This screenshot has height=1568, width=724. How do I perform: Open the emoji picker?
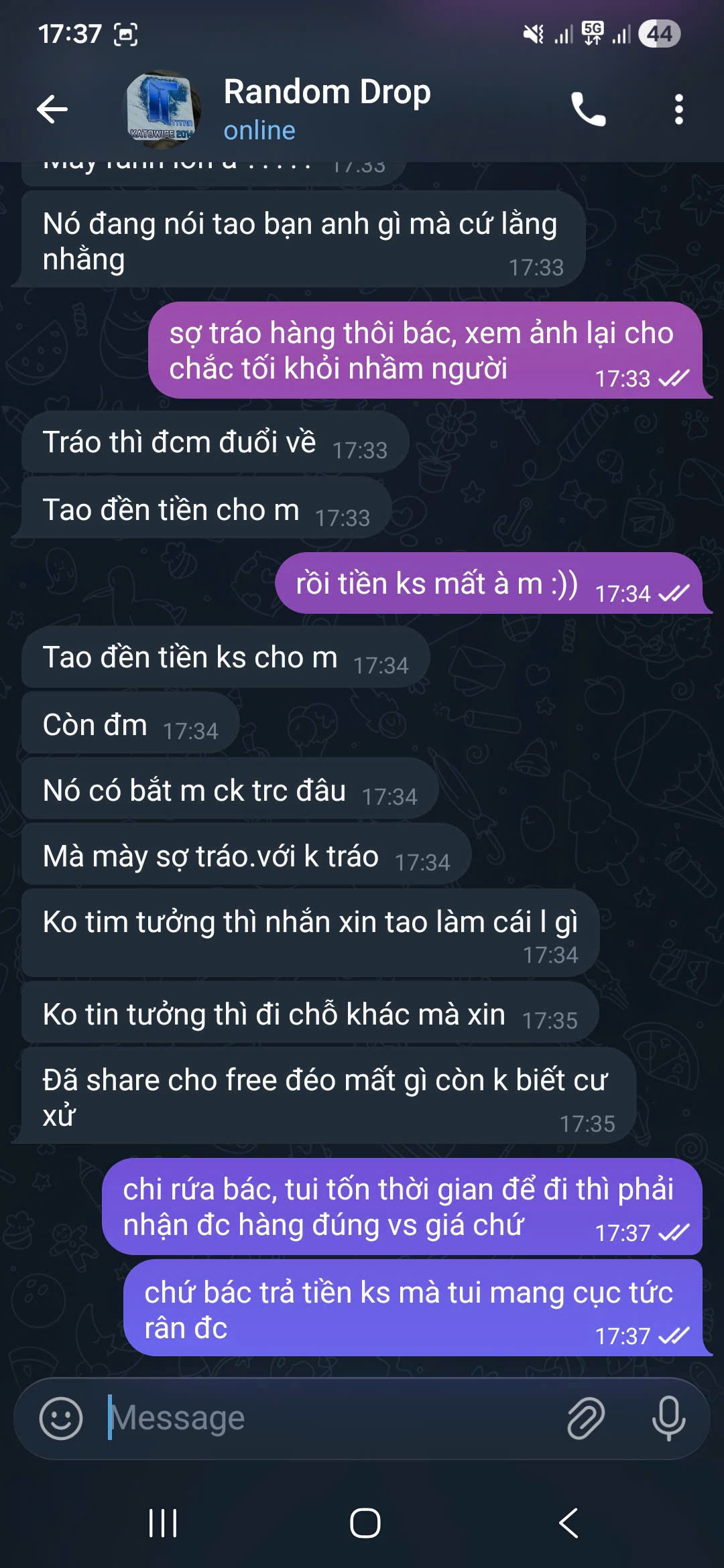coord(61,1418)
